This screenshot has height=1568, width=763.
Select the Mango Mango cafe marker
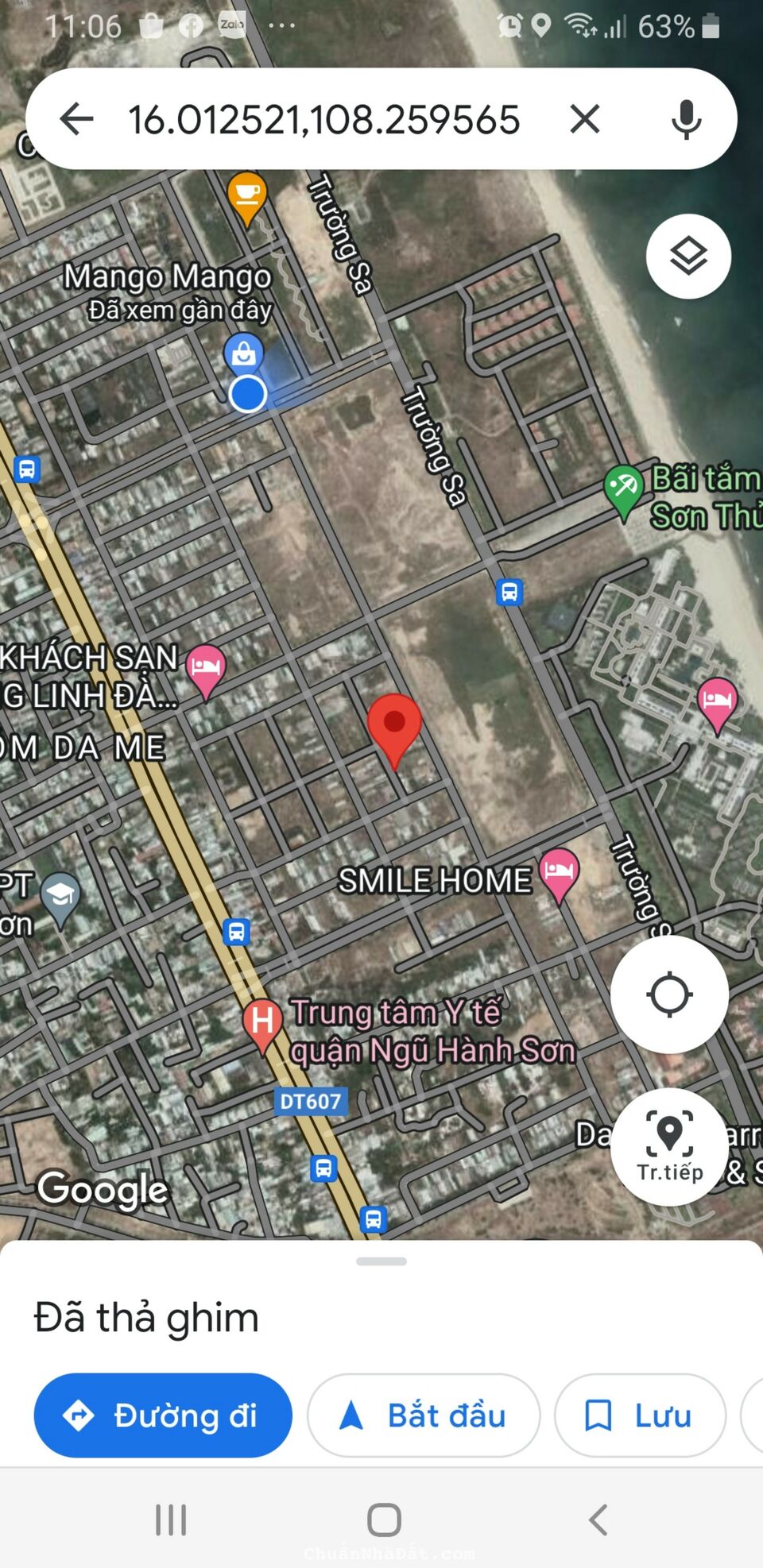click(247, 196)
